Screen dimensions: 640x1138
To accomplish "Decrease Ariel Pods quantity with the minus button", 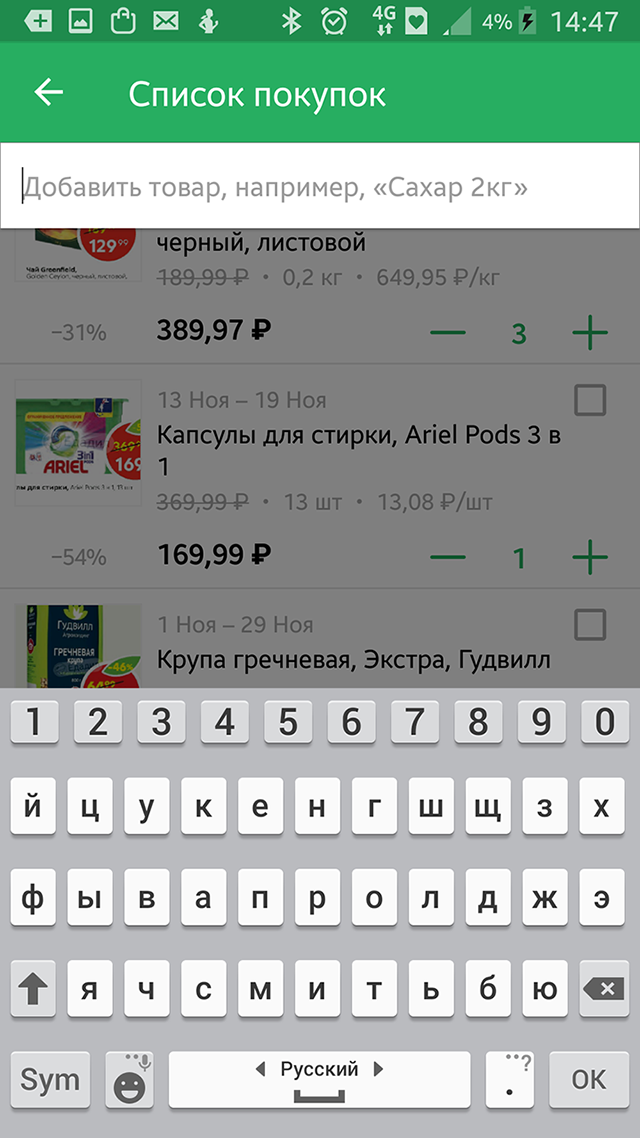I will click(x=447, y=557).
